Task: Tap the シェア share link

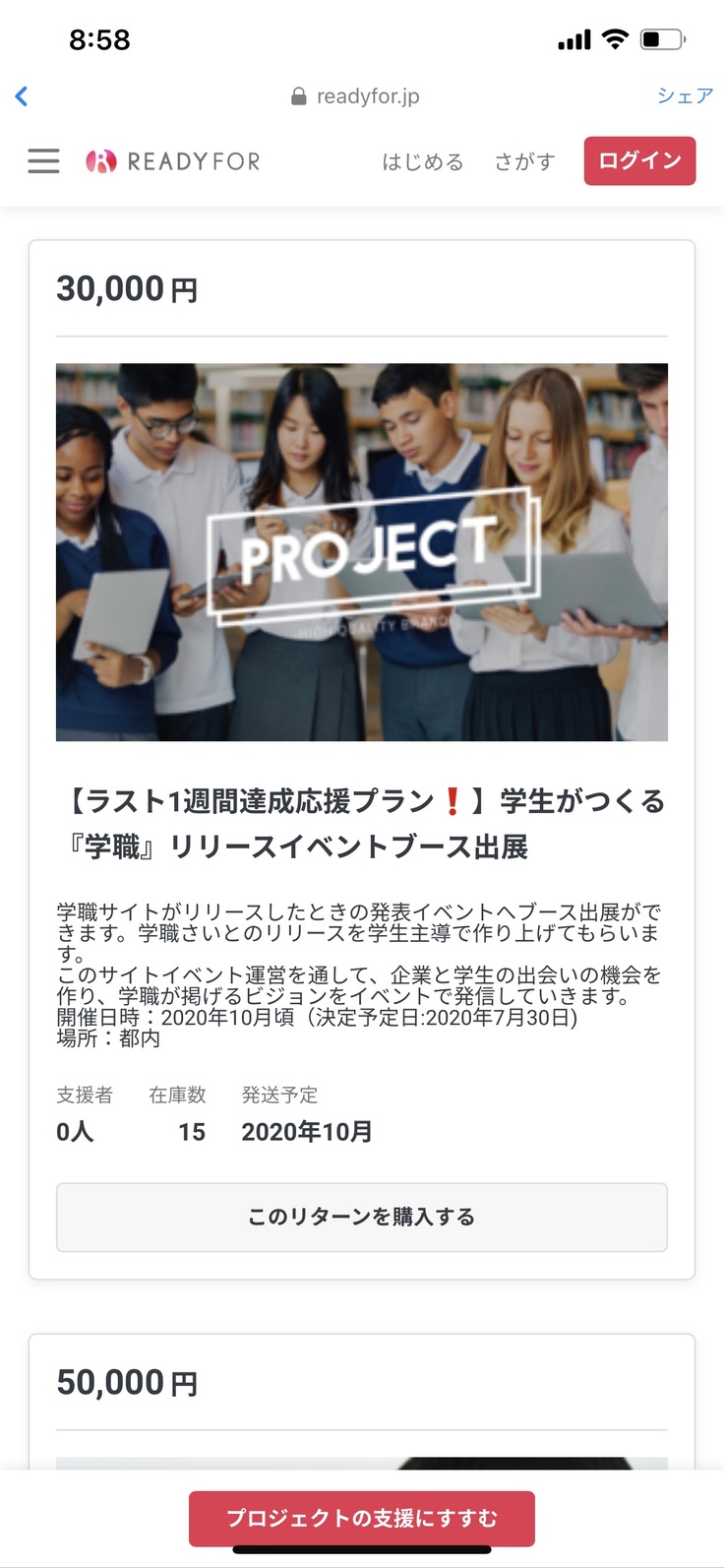Action: click(685, 95)
